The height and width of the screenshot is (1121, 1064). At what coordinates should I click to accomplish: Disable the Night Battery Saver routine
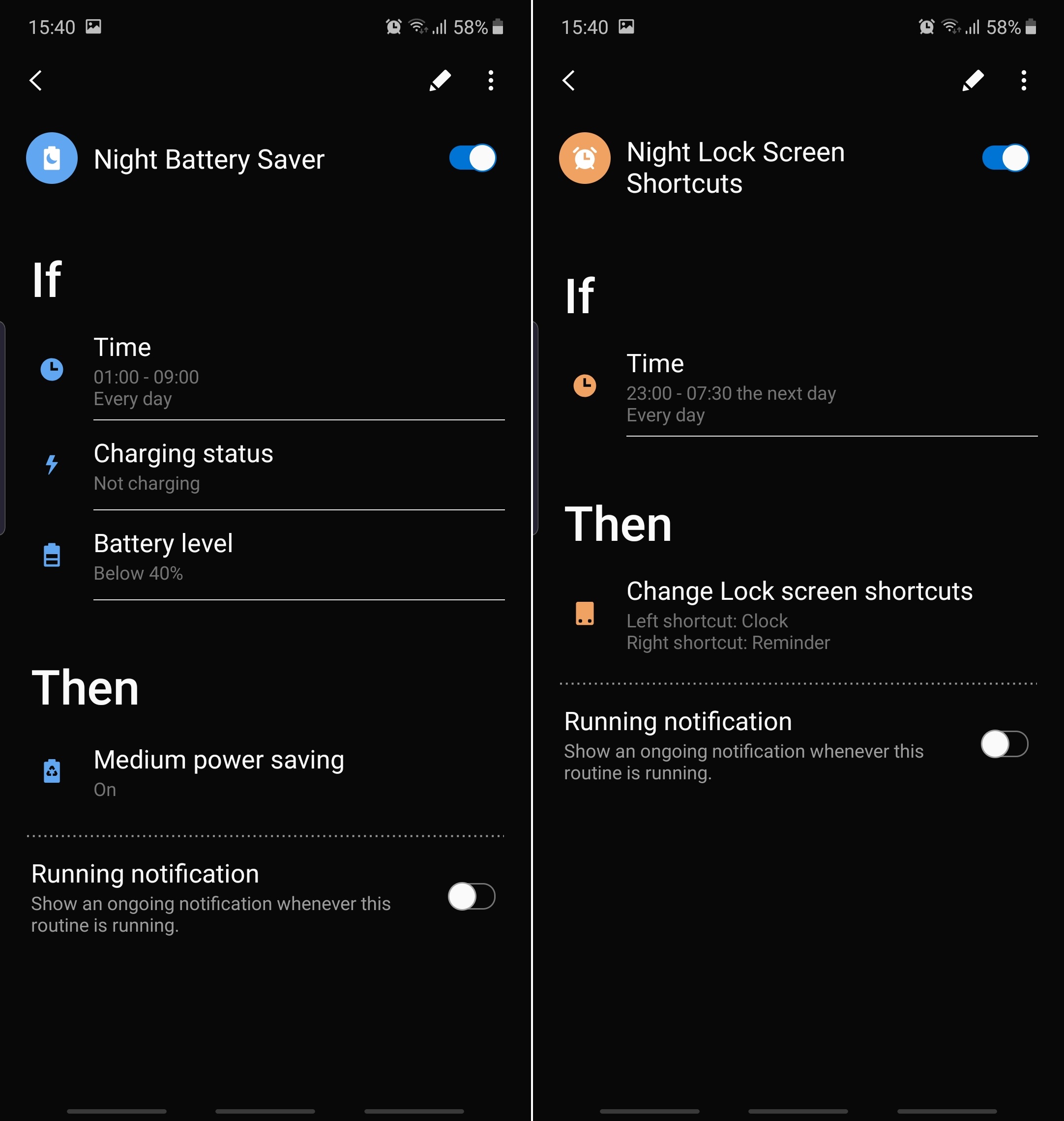(x=472, y=158)
